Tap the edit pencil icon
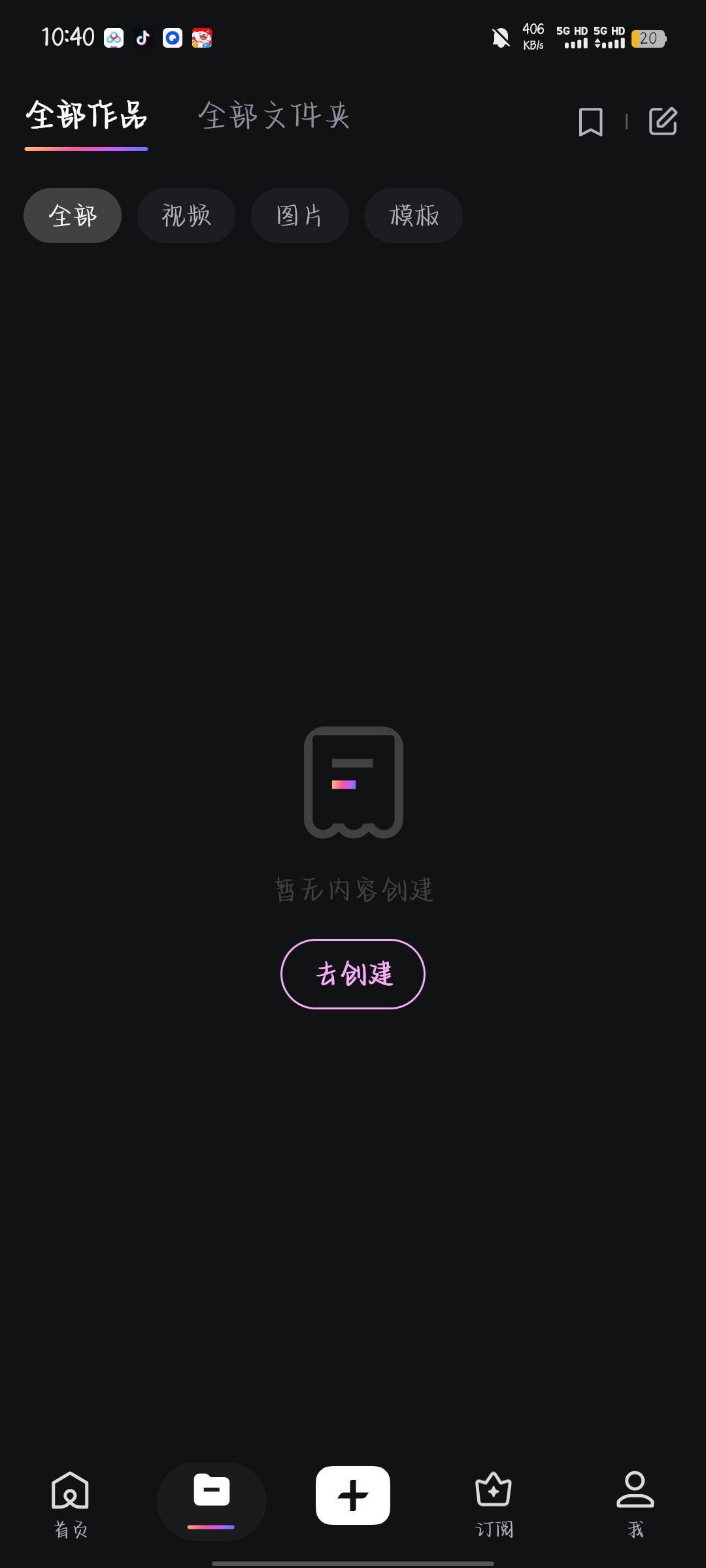This screenshot has height=1568, width=706. 663,122
